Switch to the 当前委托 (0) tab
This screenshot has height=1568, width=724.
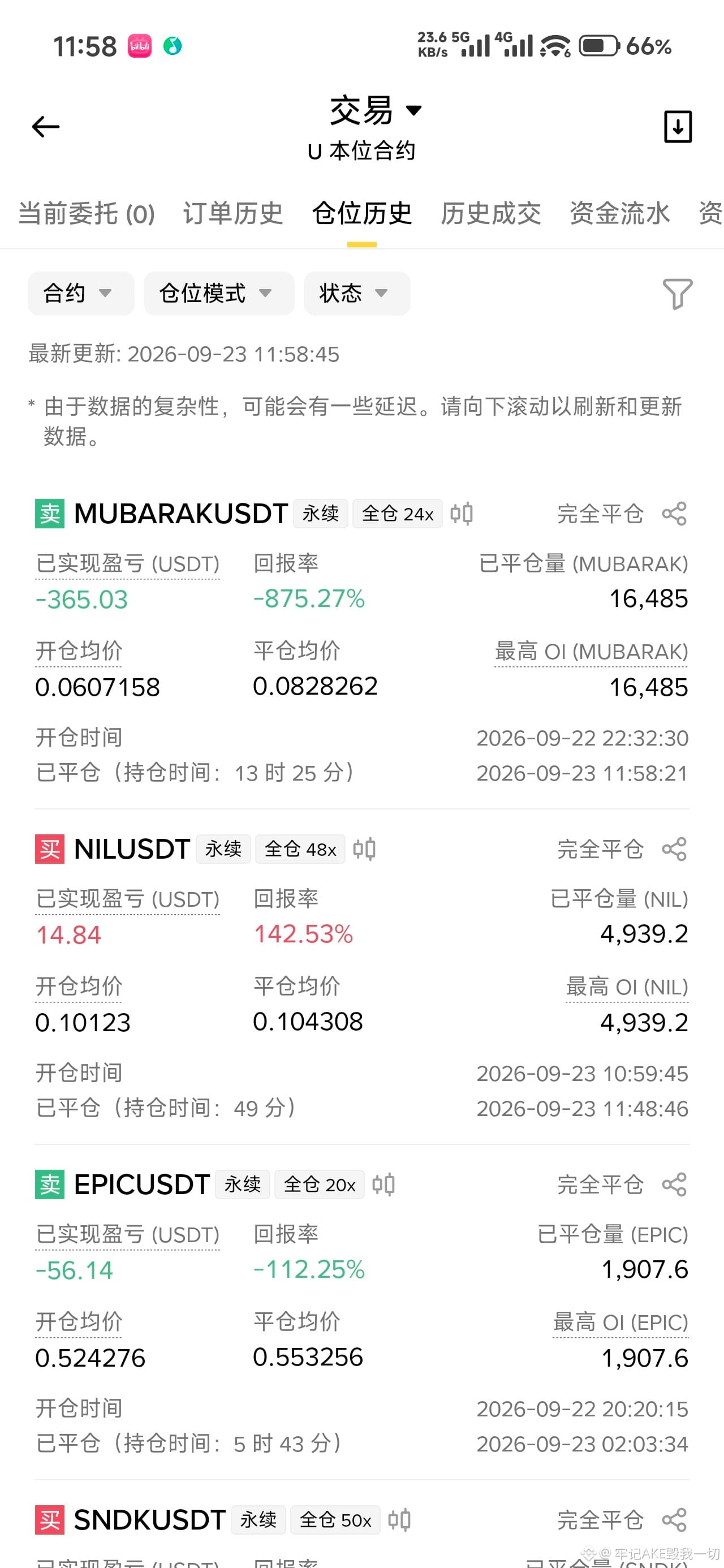pyautogui.click(x=87, y=214)
